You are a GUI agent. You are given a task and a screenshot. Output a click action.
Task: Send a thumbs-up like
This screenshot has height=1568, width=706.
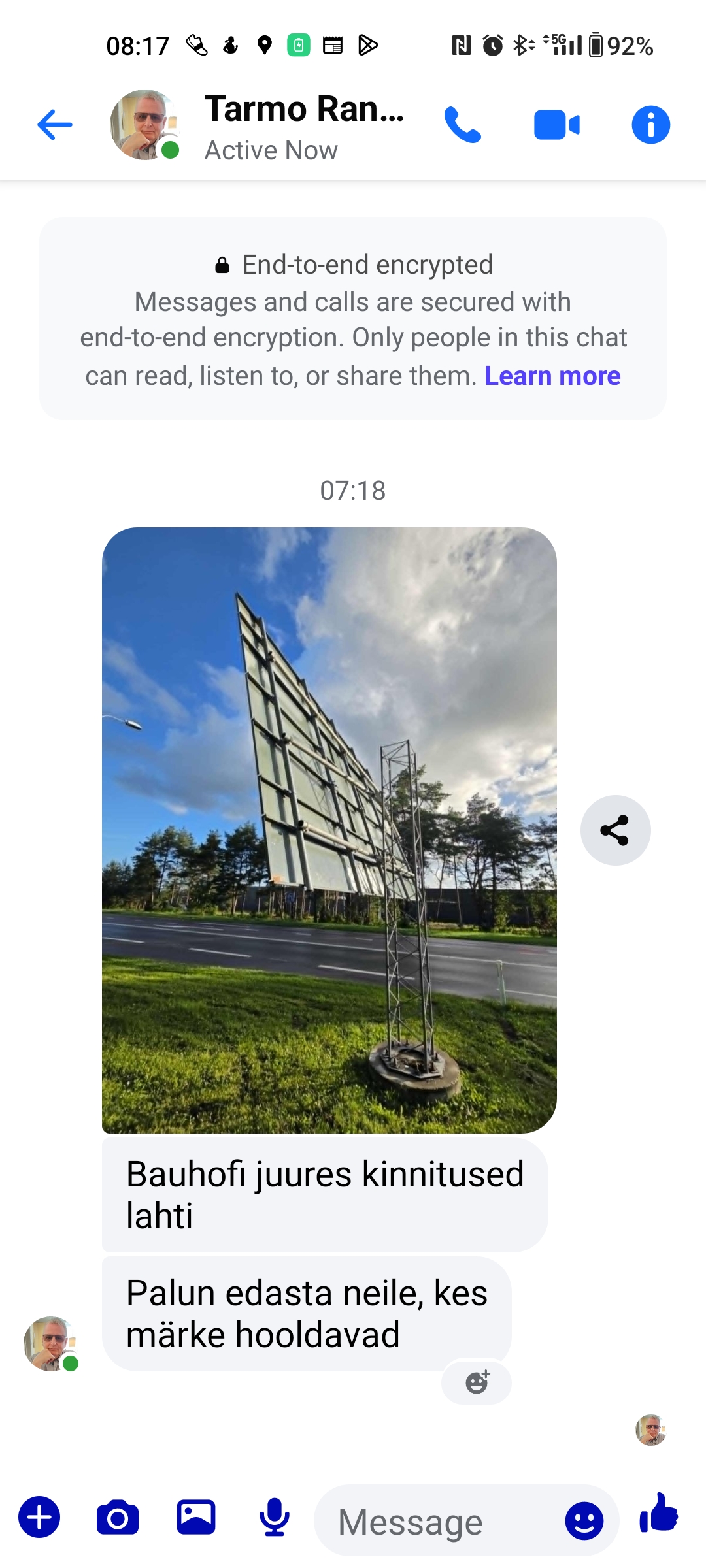(659, 1513)
